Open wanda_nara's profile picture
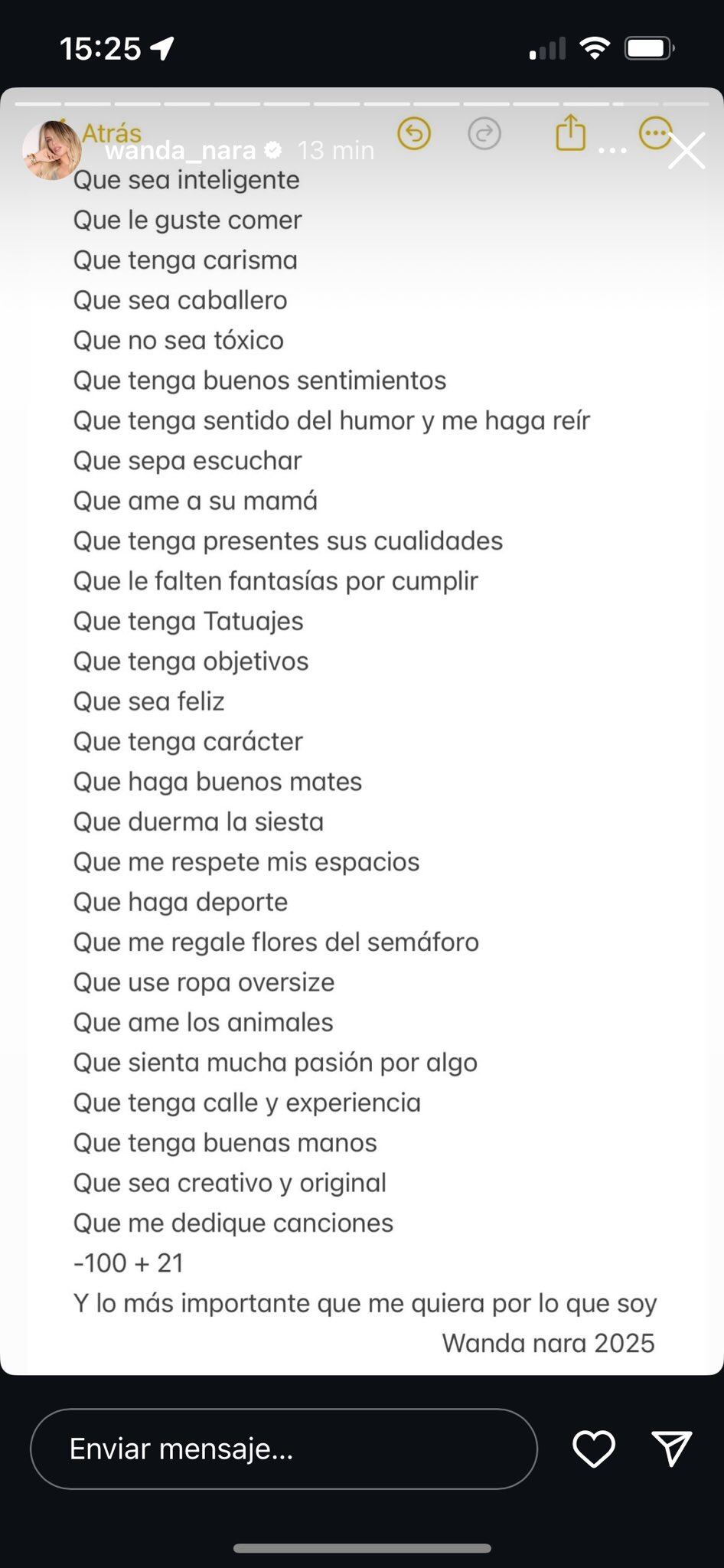The width and height of the screenshot is (724, 1568). [x=52, y=150]
